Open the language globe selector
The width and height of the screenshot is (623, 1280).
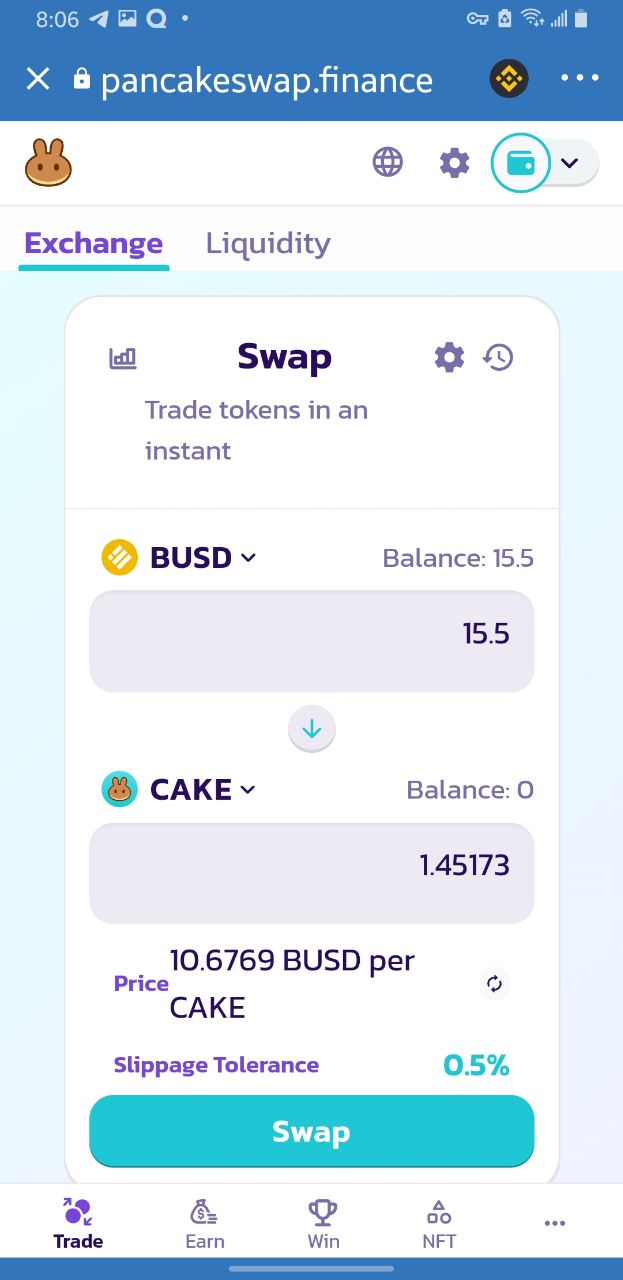coord(388,162)
